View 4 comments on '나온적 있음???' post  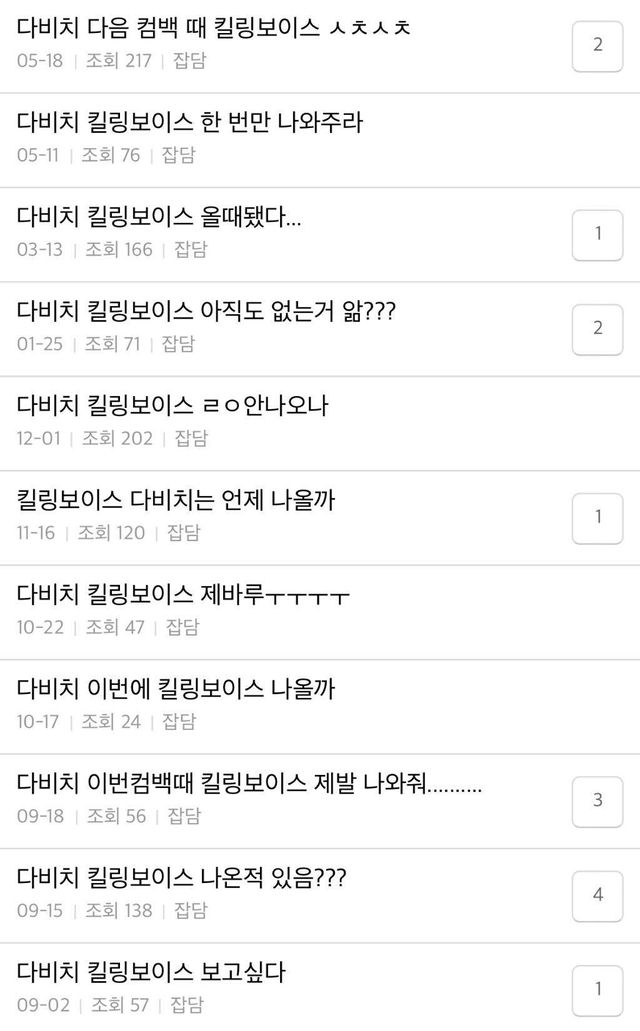pos(598,895)
